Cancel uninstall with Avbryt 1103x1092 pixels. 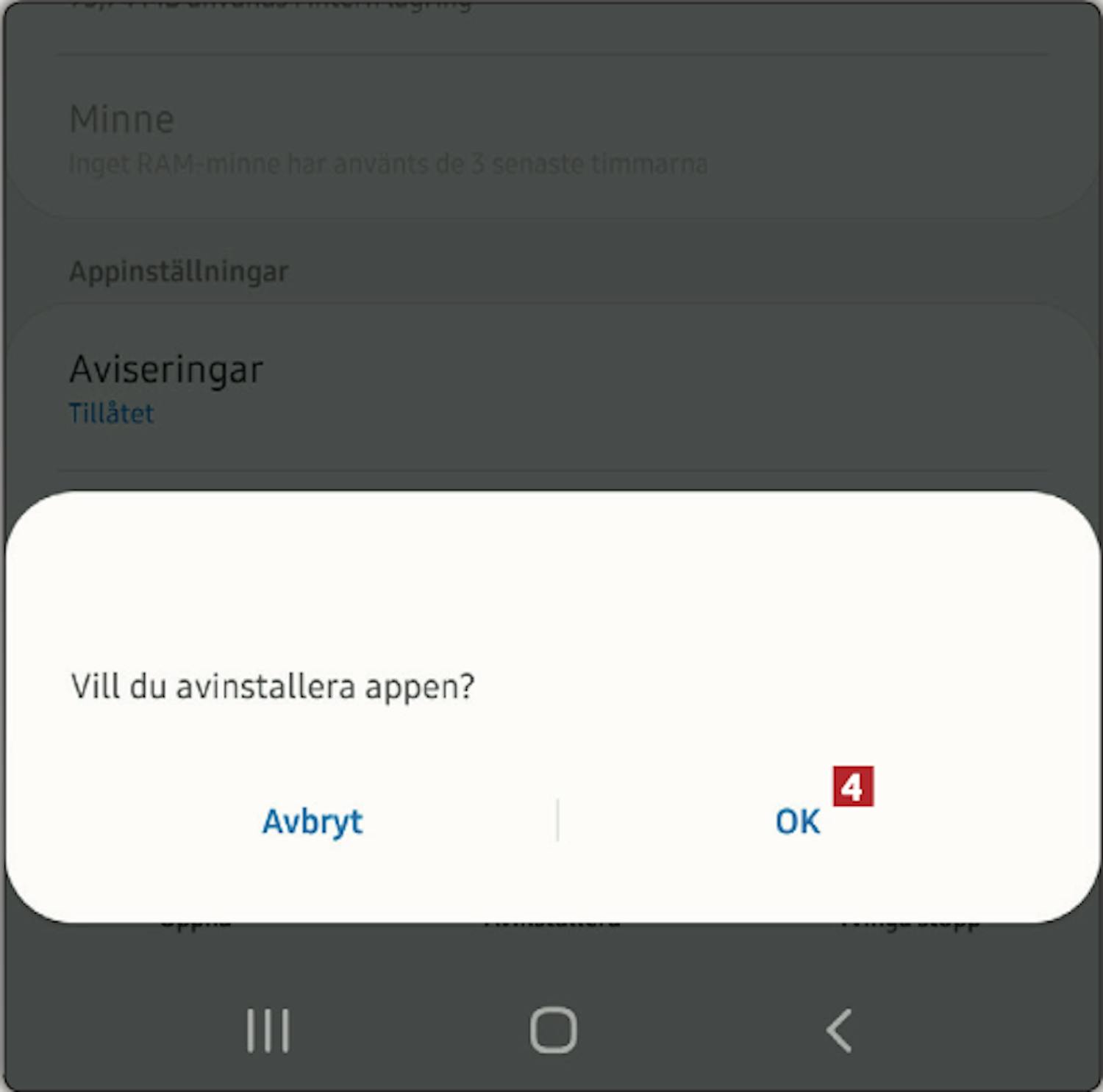pos(313,821)
